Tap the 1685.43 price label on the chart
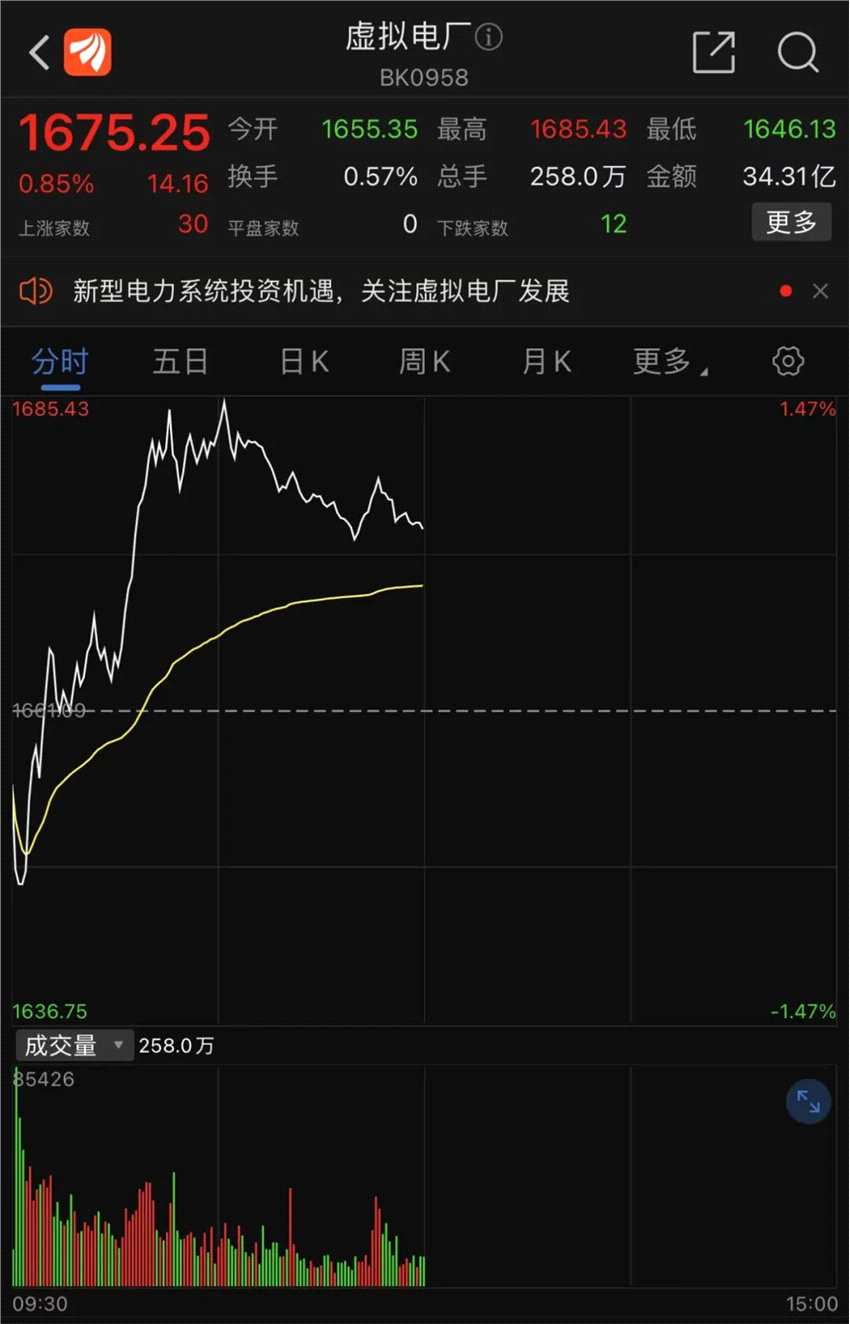This screenshot has width=850, height=1324. [50, 408]
